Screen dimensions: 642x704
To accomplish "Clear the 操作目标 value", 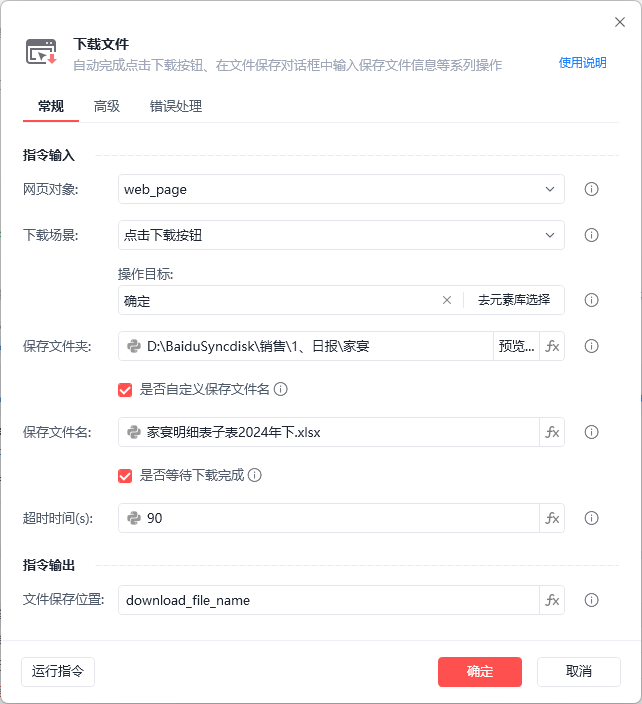I will click(447, 300).
